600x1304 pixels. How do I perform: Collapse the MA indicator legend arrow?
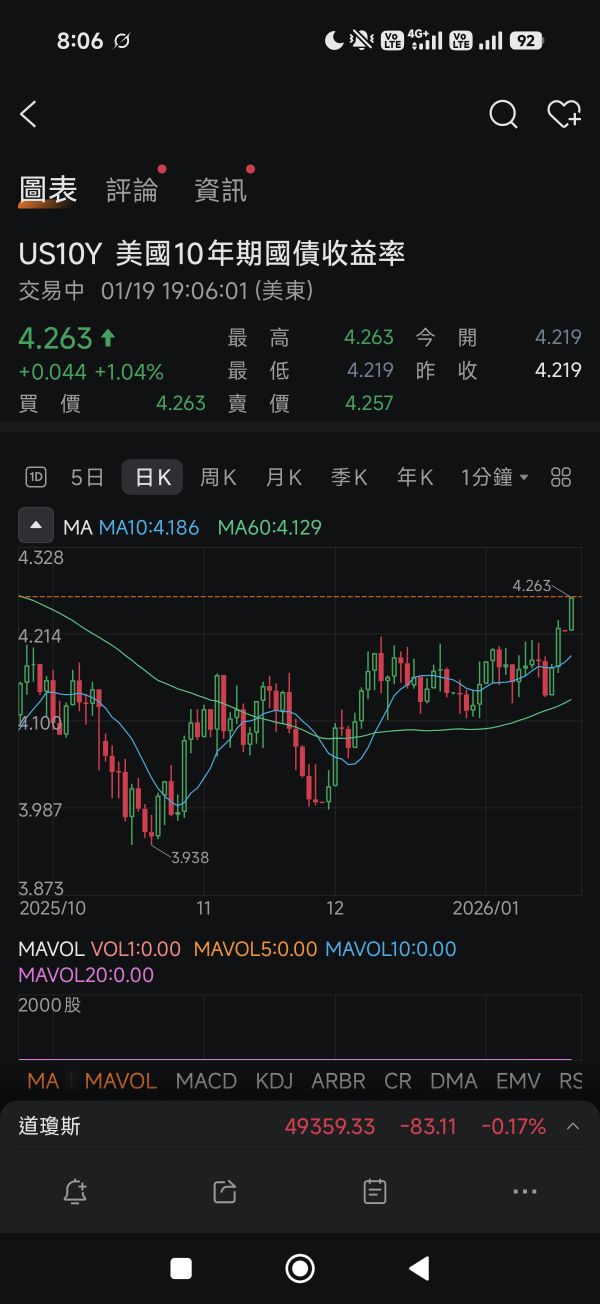pos(36,526)
